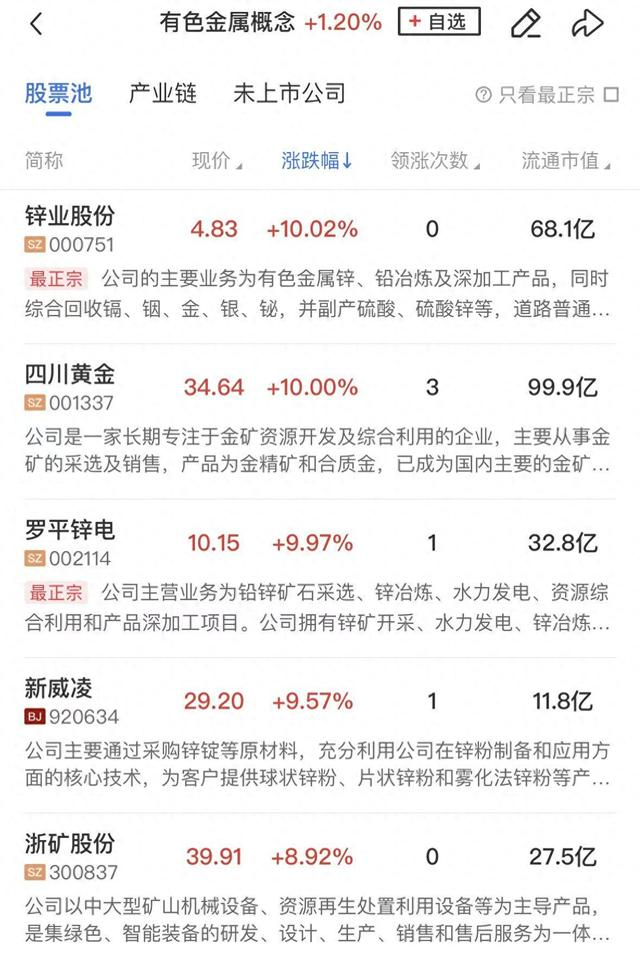Toggle the 只看最正宗 filter
The width and height of the screenshot is (640, 965).
546,95
